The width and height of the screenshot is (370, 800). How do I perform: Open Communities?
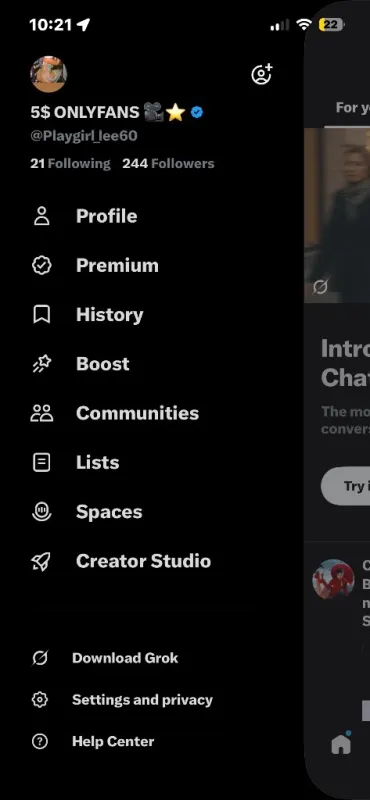coord(115,413)
